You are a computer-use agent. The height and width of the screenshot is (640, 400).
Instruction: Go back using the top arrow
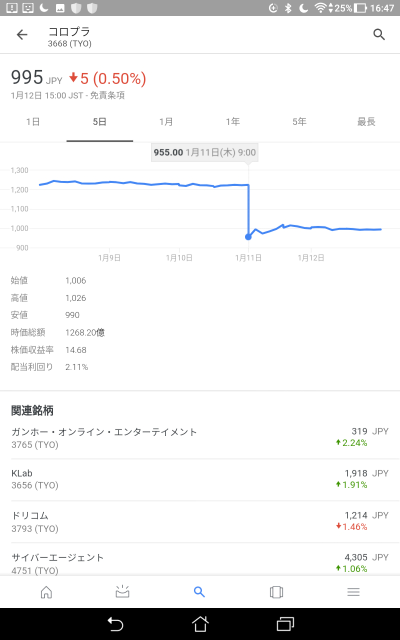tap(22, 35)
